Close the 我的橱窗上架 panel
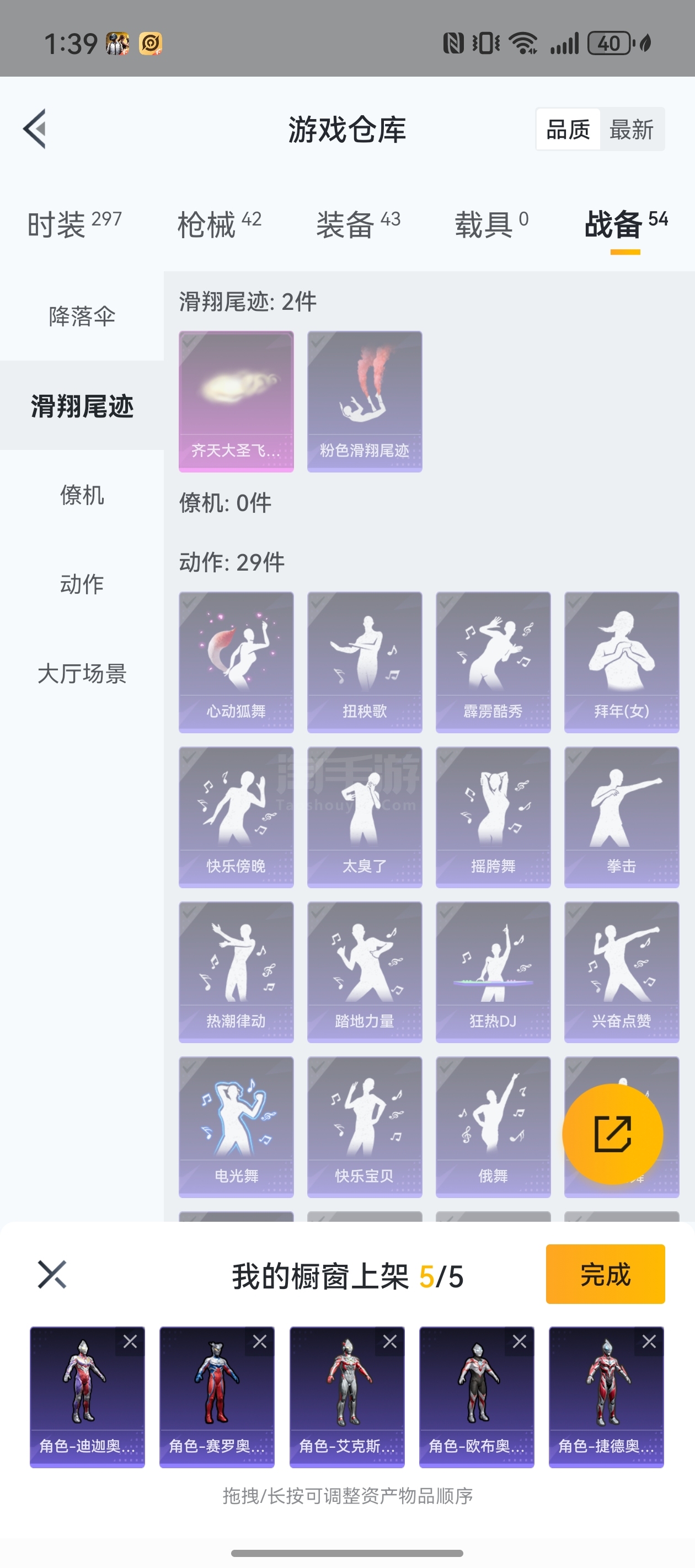This screenshot has height=1568, width=695. click(x=52, y=1275)
